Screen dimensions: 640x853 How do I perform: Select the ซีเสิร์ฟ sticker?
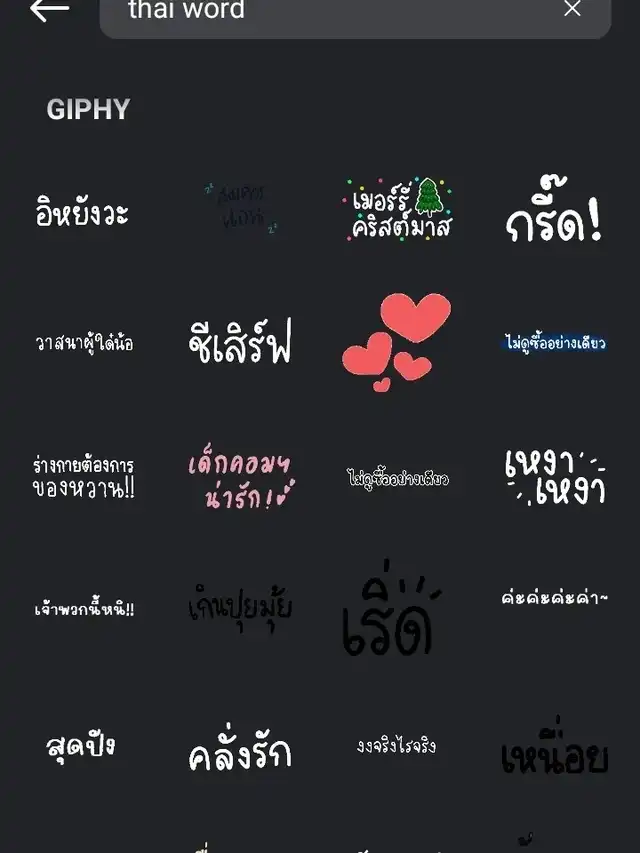240,343
